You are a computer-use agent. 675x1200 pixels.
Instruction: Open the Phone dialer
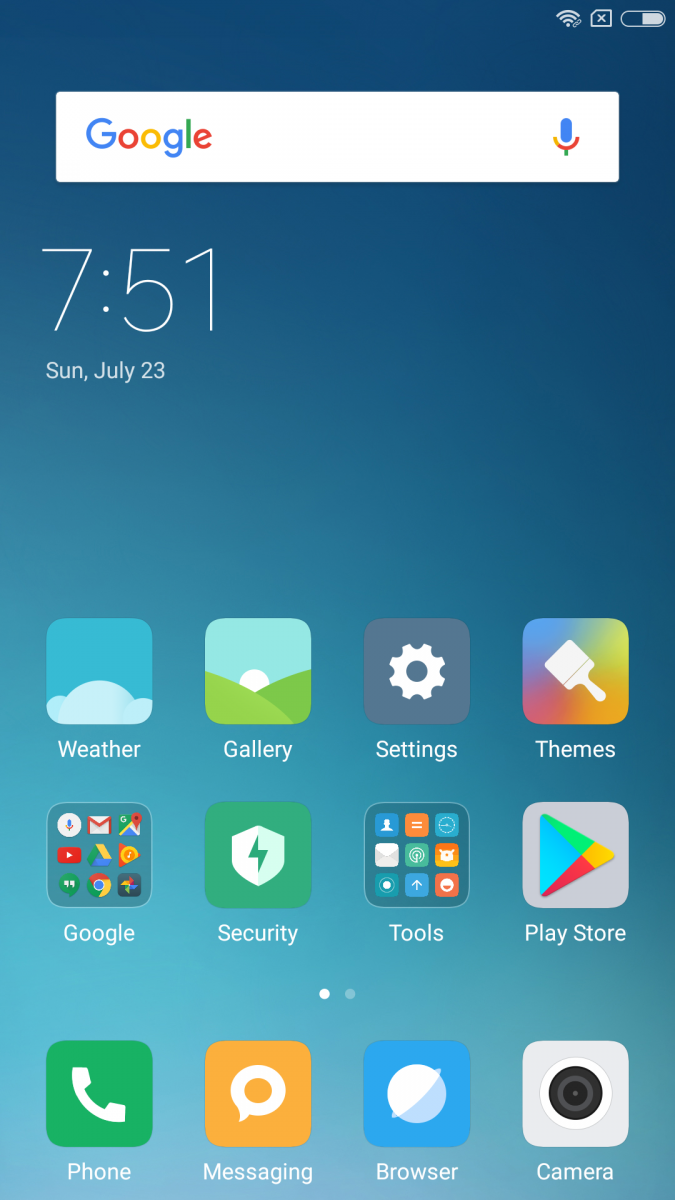pyautogui.click(x=99, y=1094)
